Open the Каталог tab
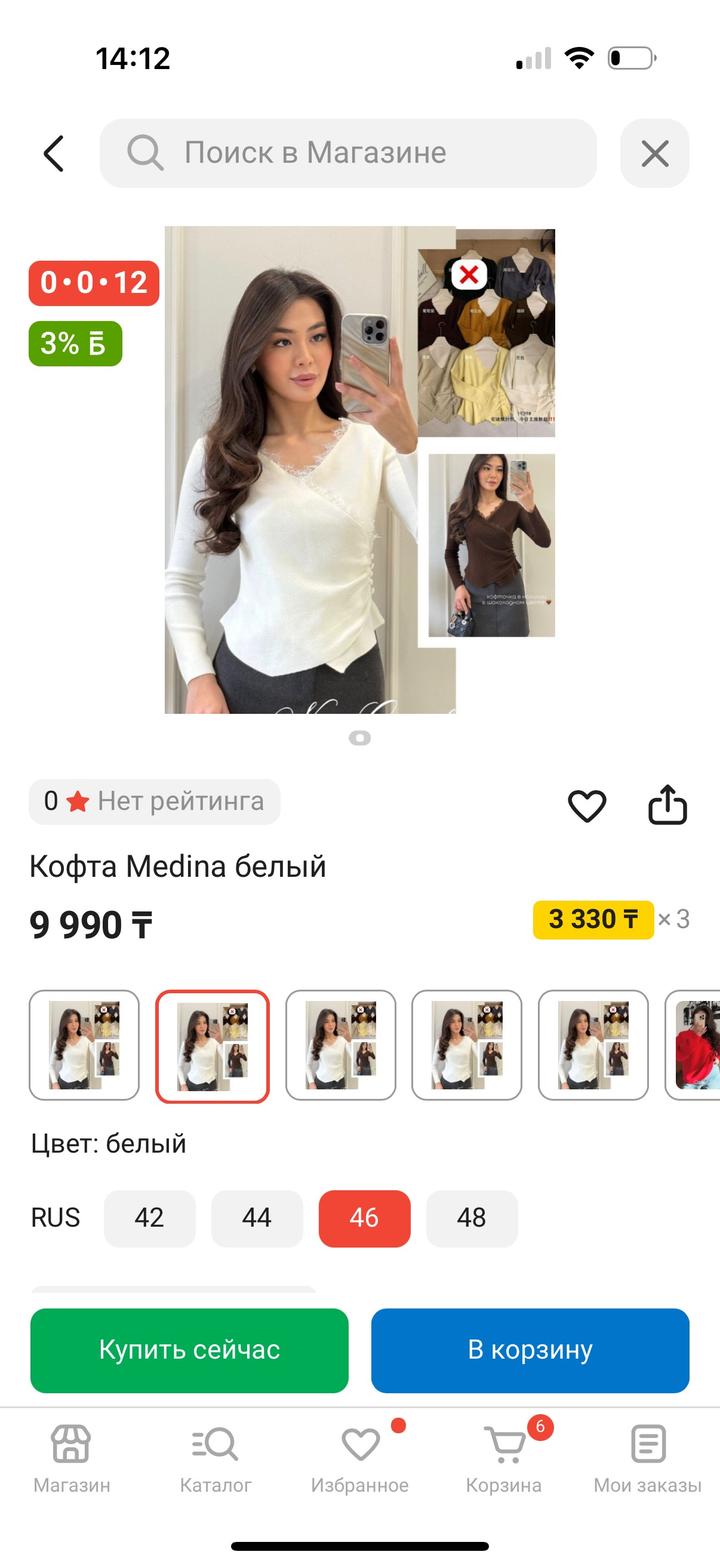The width and height of the screenshot is (720, 1565). pos(216,1460)
